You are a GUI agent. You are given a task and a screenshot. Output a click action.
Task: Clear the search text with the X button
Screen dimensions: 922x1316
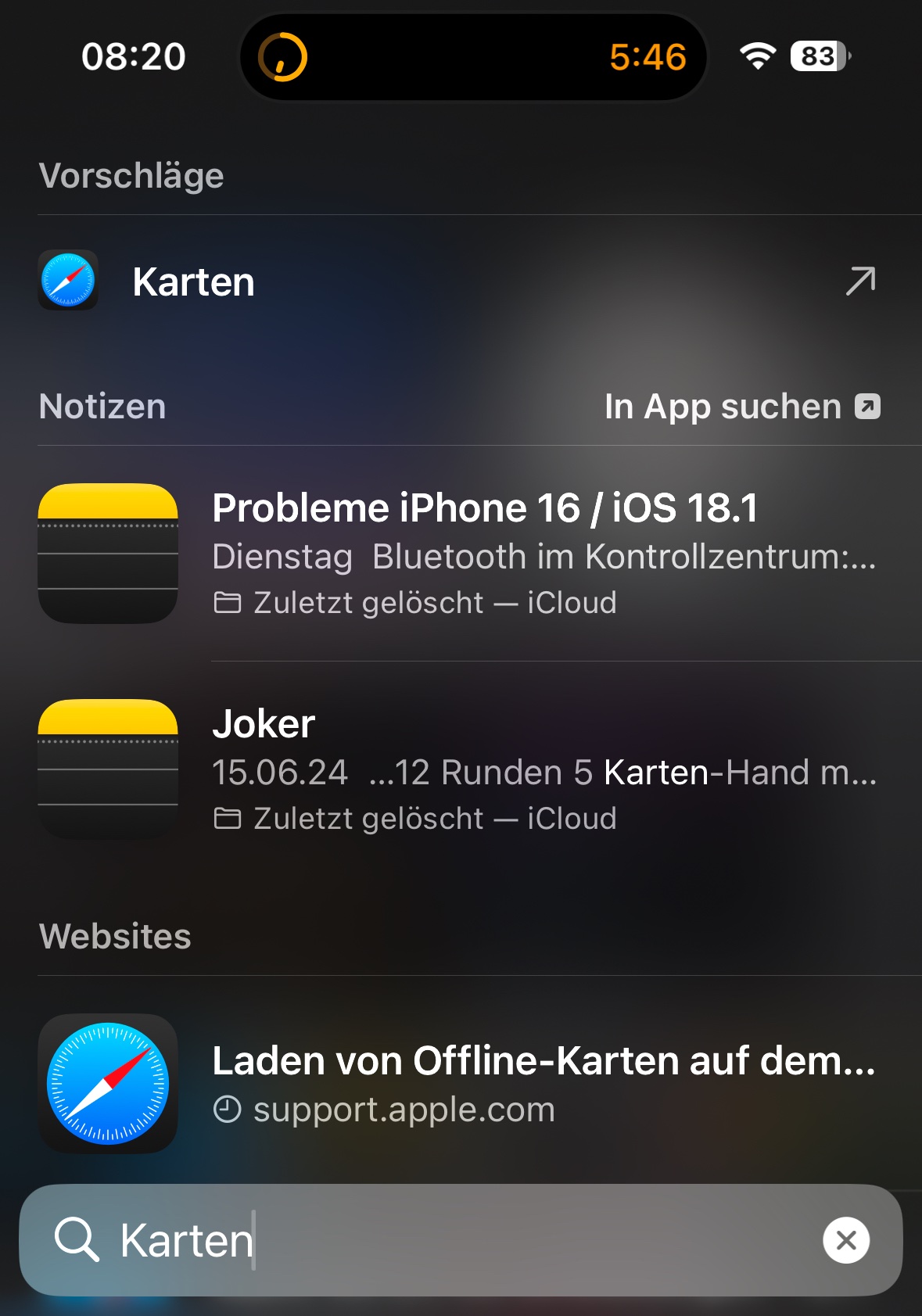[x=846, y=1240]
